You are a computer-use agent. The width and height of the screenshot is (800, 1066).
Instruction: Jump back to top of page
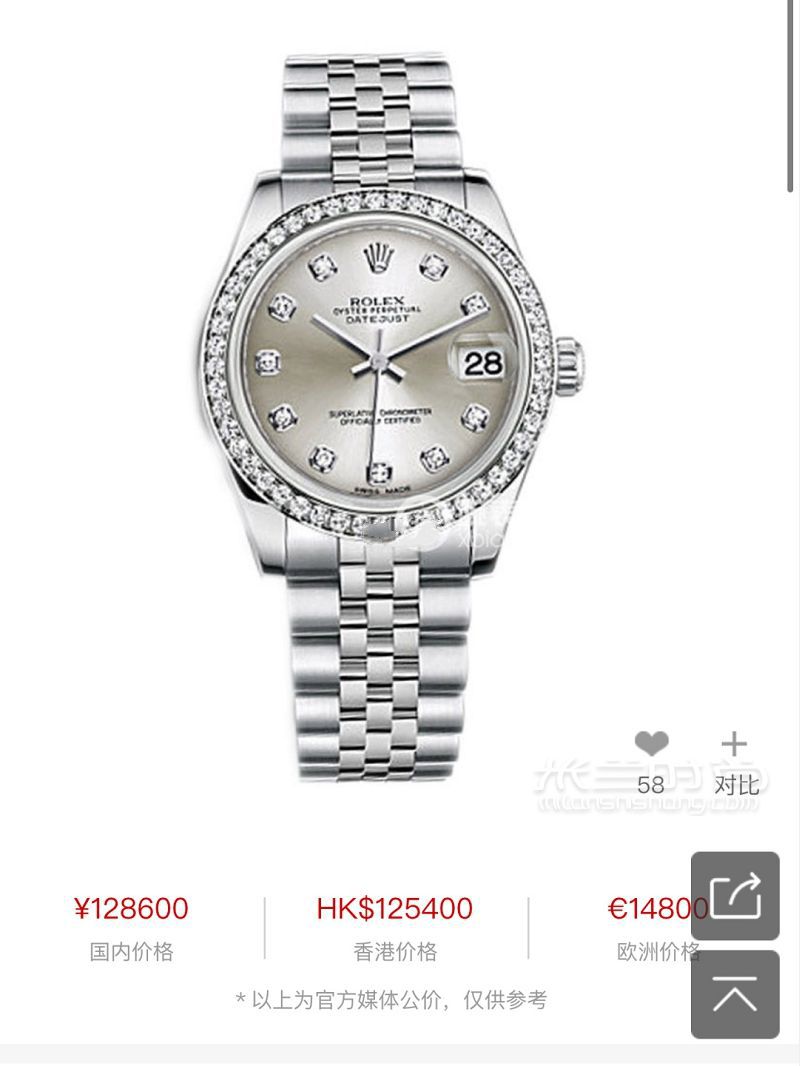(735, 995)
